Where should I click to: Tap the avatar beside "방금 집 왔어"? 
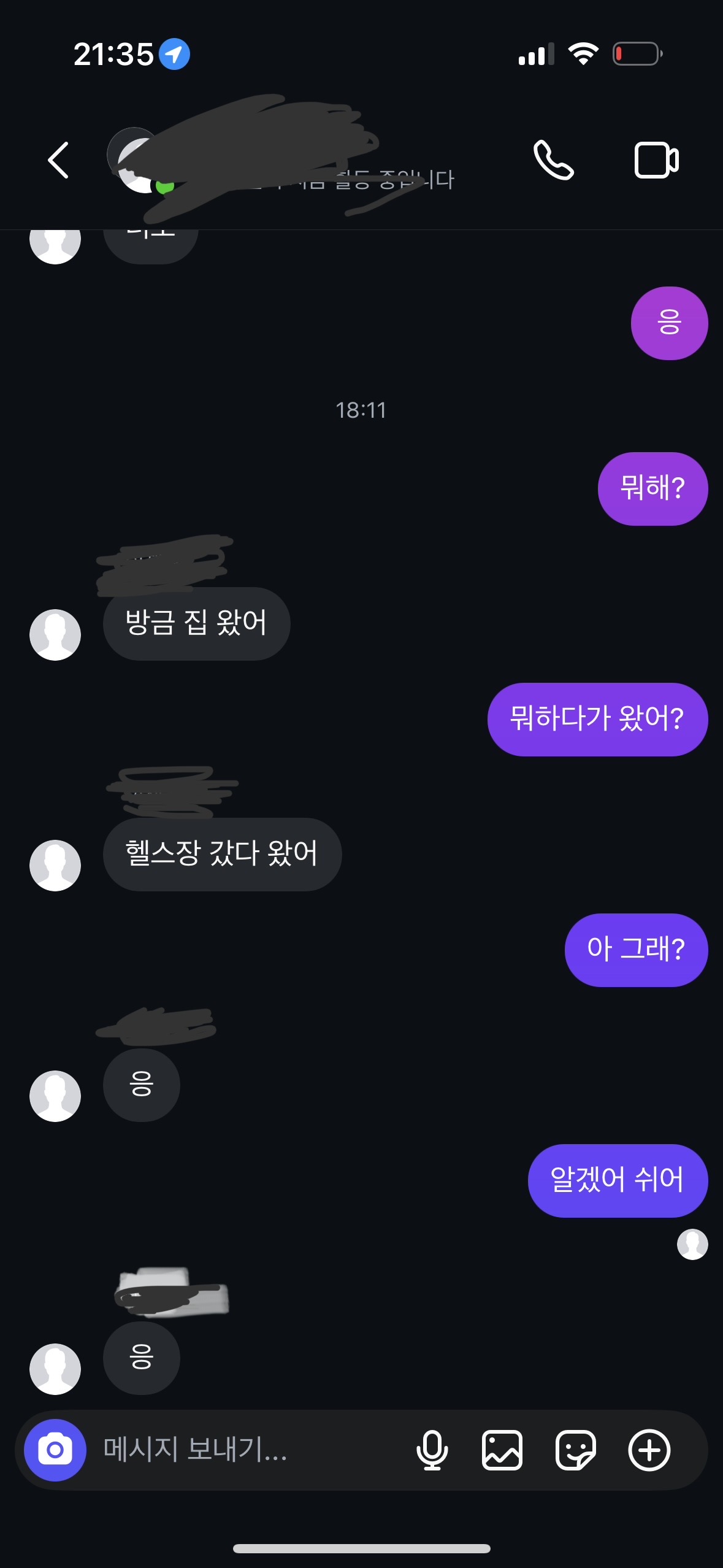click(x=55, y=635)
